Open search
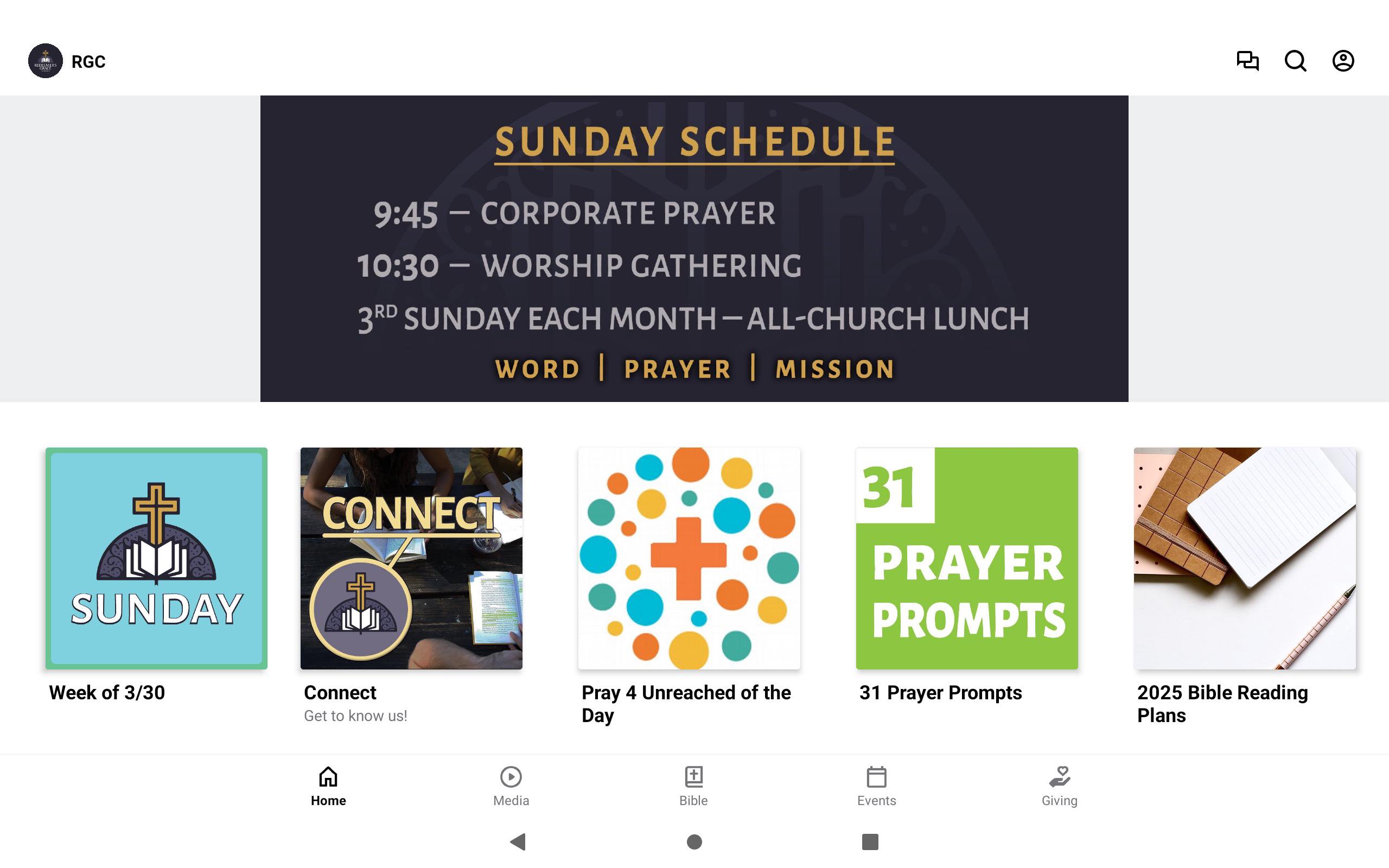 (x=1295, y=61)
